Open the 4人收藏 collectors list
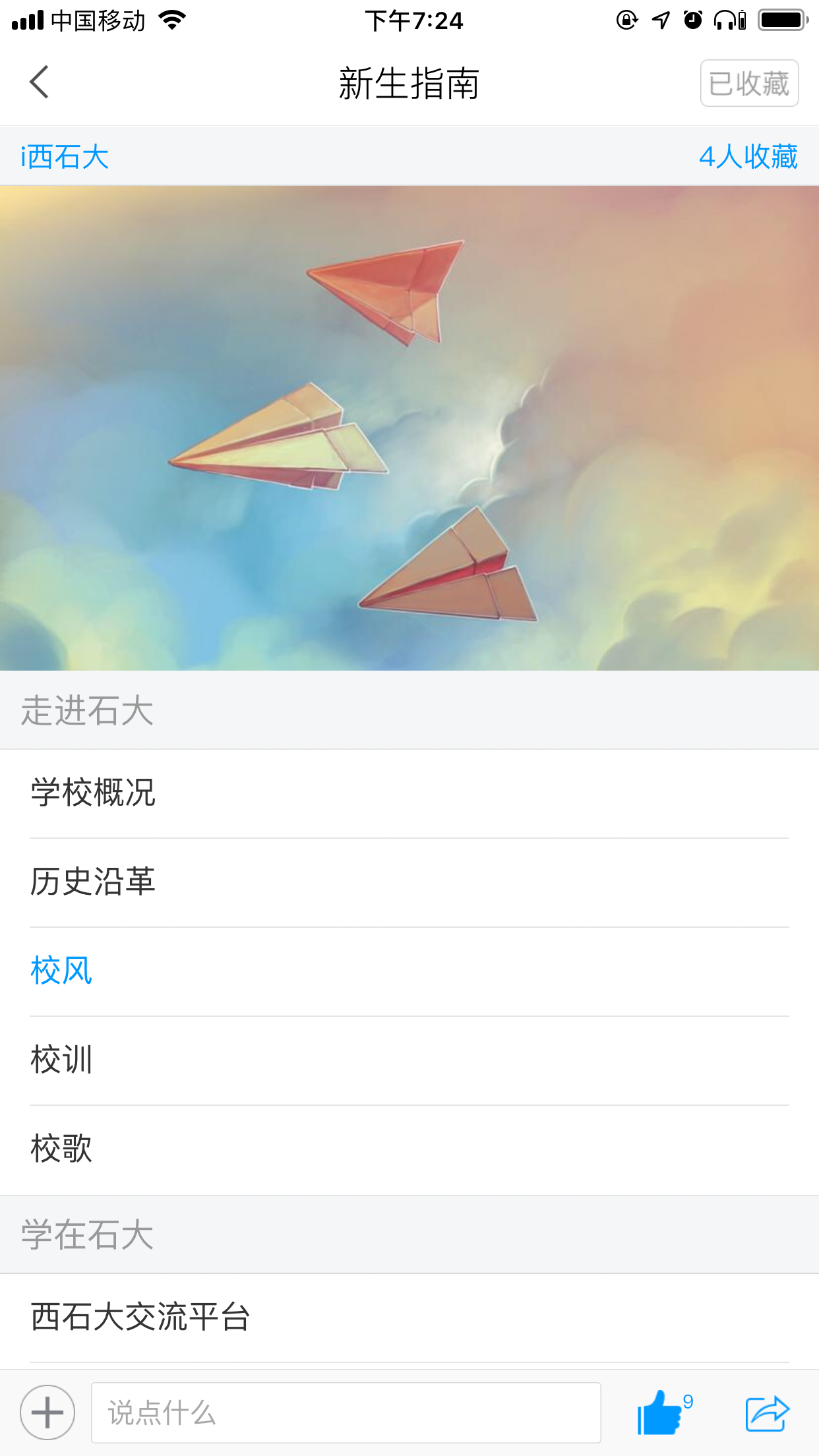819x1456 pixels. (748, 156)
